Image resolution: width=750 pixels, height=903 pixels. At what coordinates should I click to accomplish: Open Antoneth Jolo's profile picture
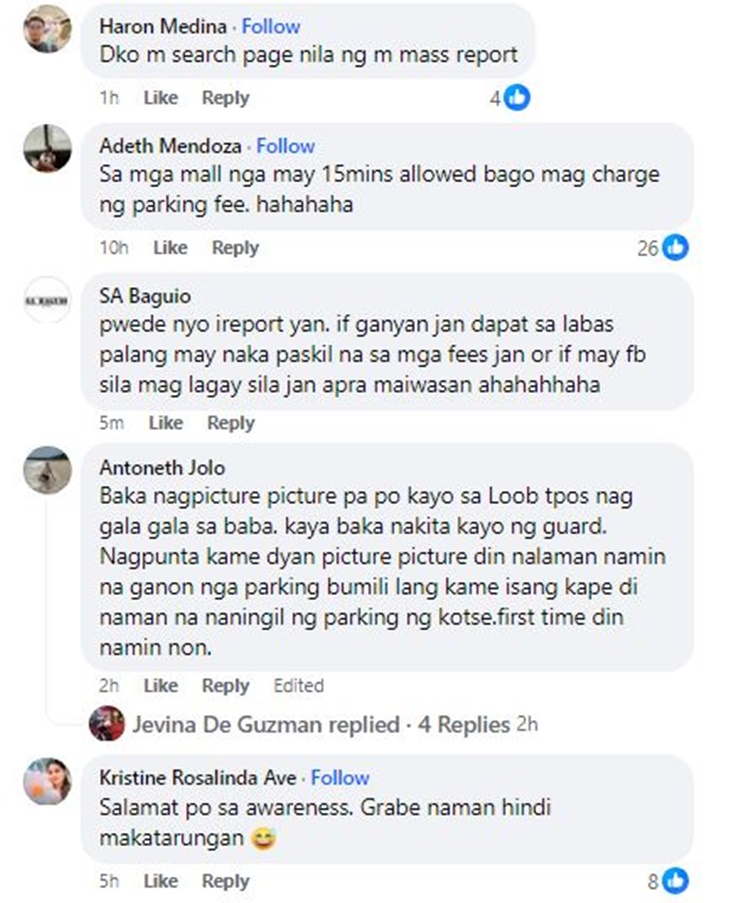(47, 468)
